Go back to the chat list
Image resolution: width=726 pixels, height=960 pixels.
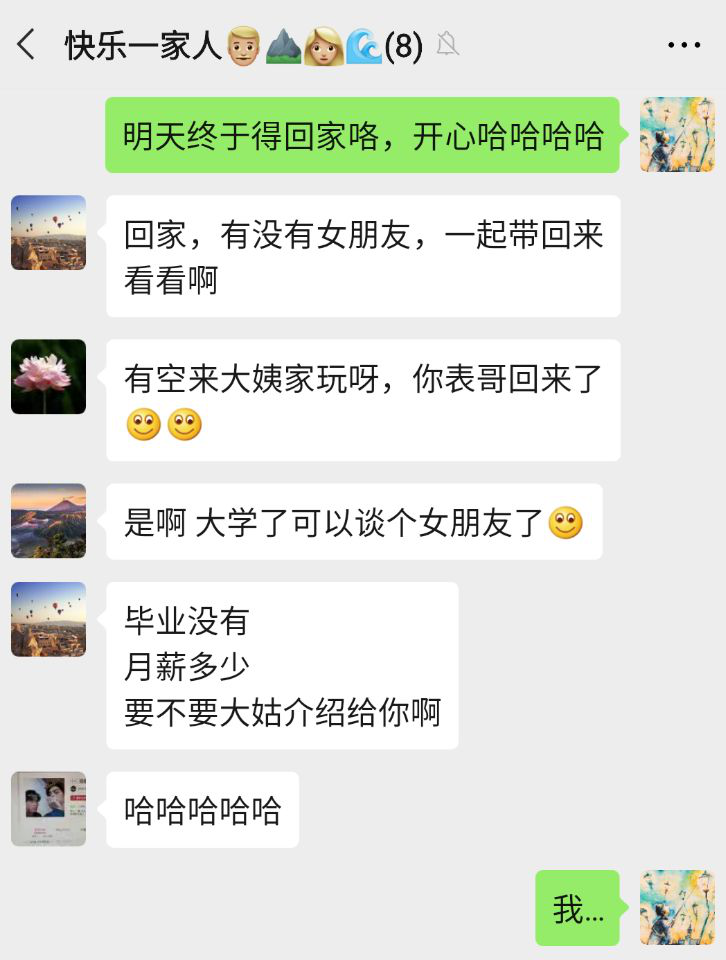pyautogui.click(x=27, y=45)
